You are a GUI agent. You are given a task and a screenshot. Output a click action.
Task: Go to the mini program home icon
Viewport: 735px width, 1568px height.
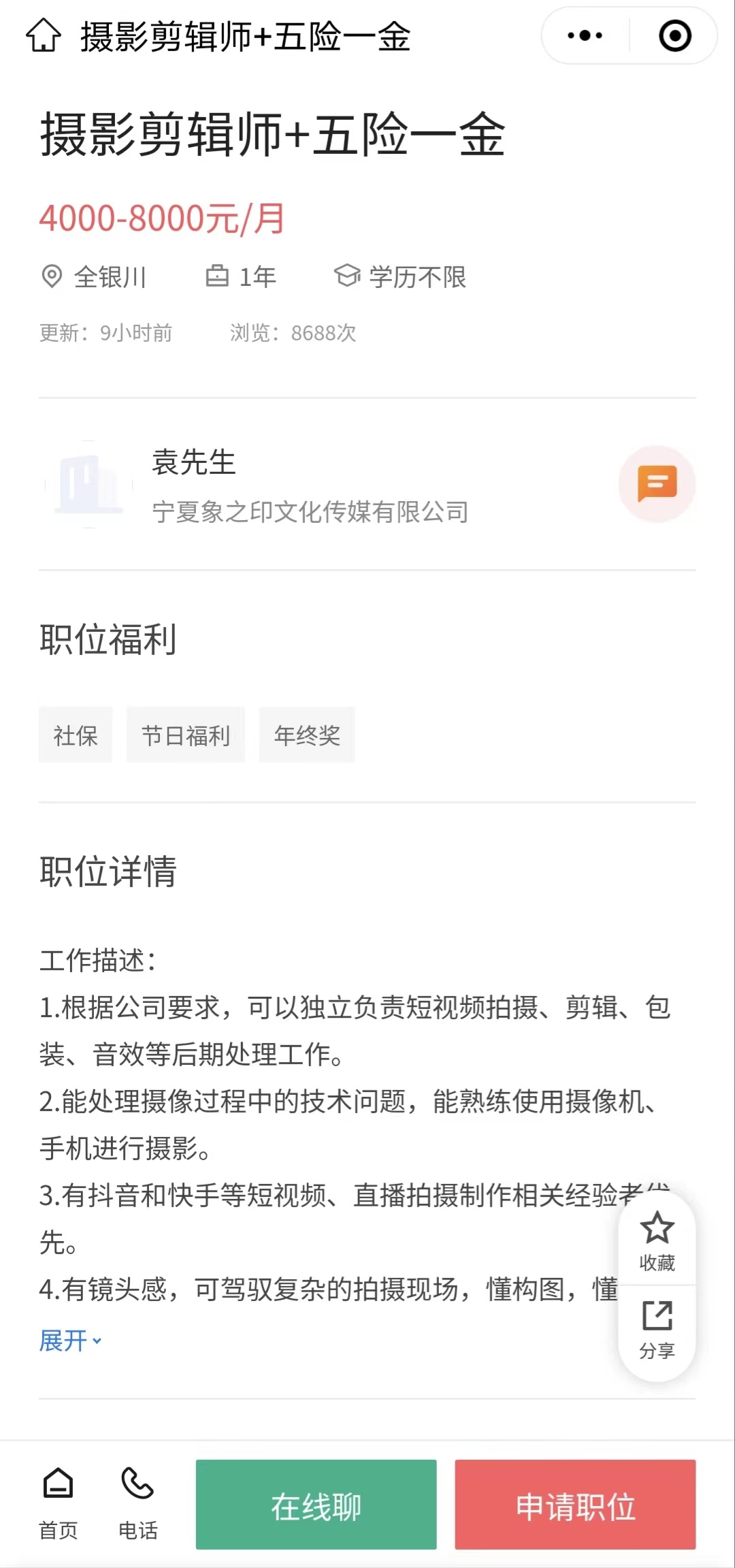[x=44, y=35]
